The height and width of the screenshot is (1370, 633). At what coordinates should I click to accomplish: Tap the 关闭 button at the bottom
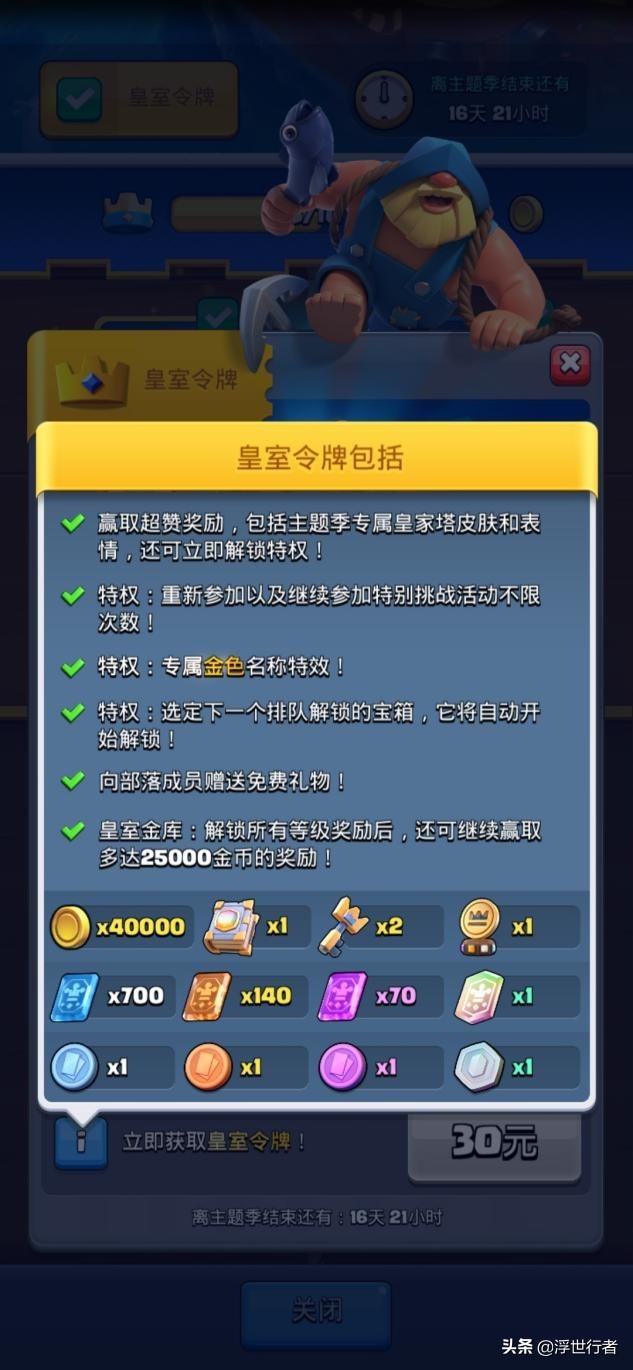(x=316, y=1312)
